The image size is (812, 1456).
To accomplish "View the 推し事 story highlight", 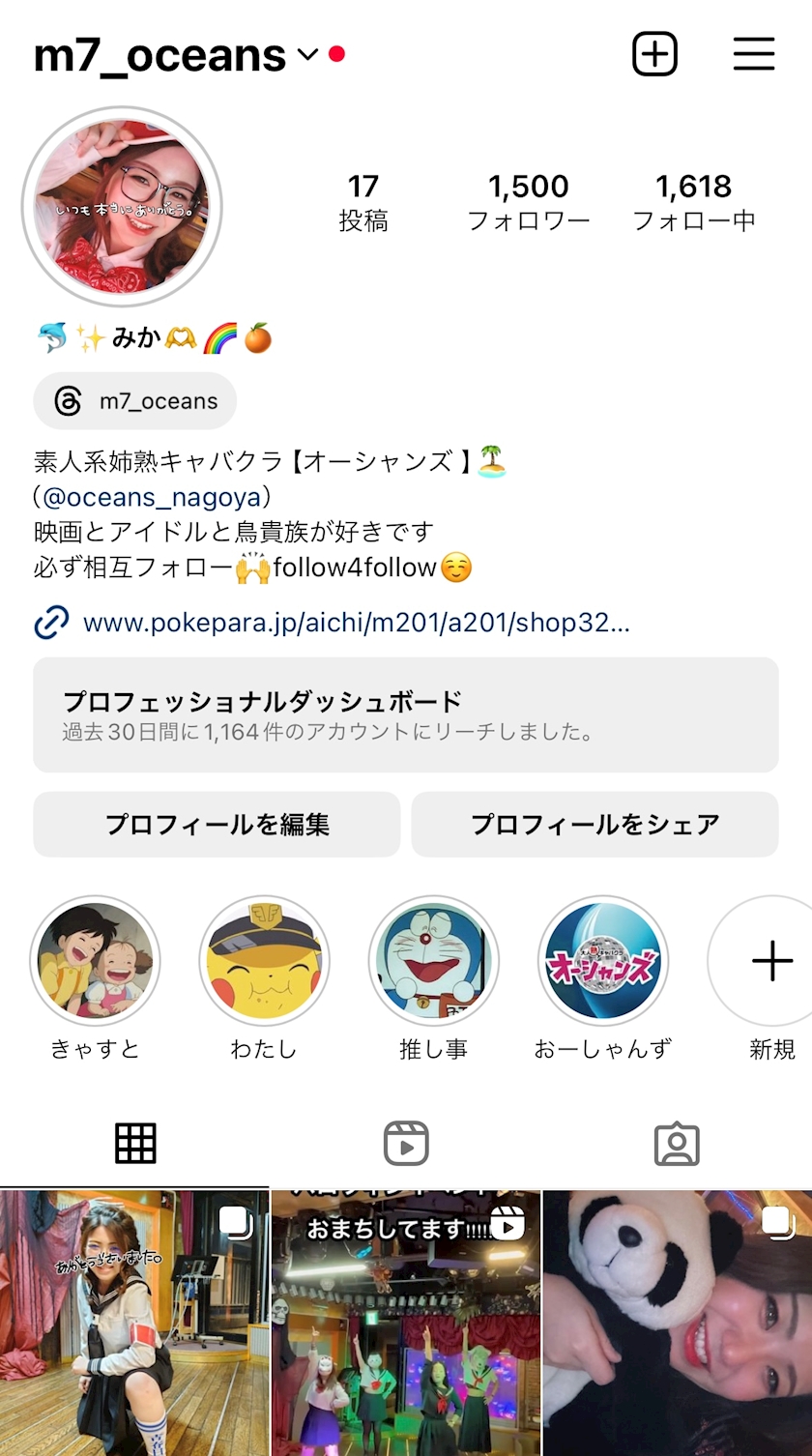I will pos(433,960).
